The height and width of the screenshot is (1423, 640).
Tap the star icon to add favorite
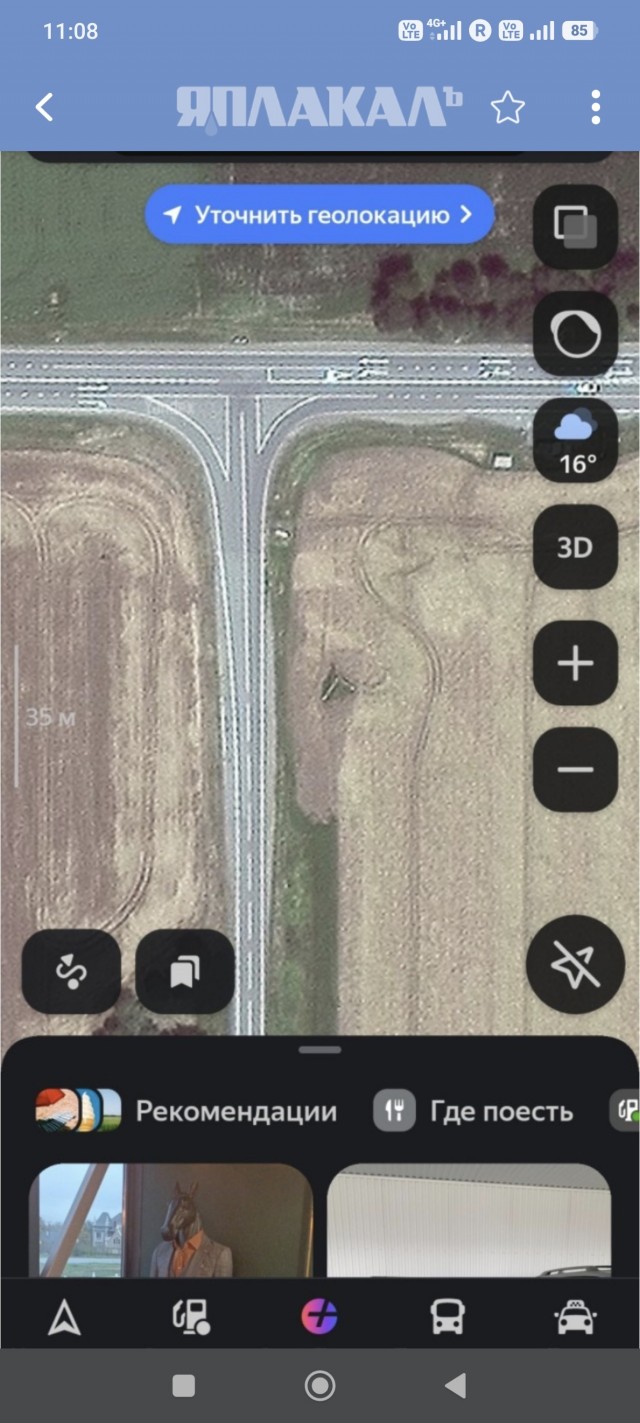tap(508, 107)
